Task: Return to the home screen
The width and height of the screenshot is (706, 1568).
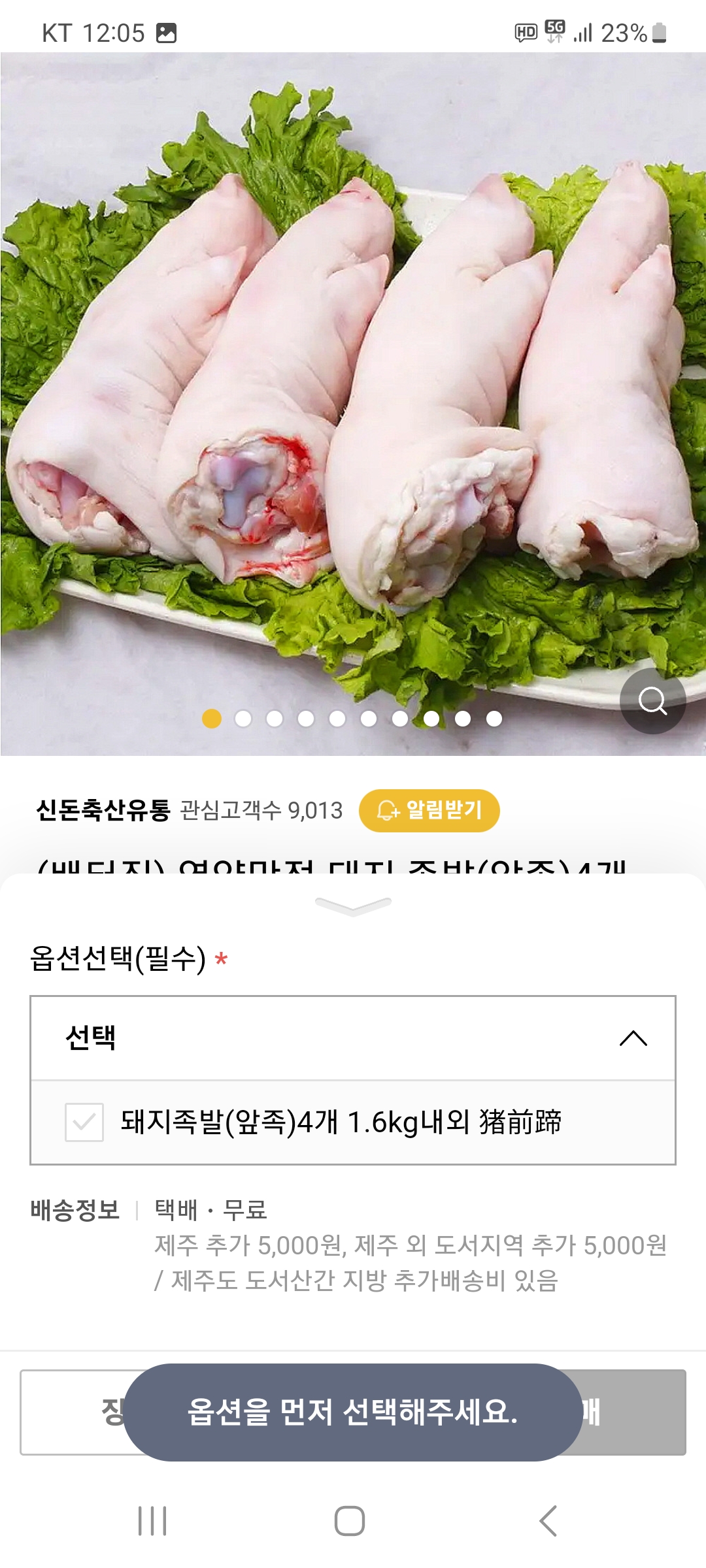Action: [350, 1521]
